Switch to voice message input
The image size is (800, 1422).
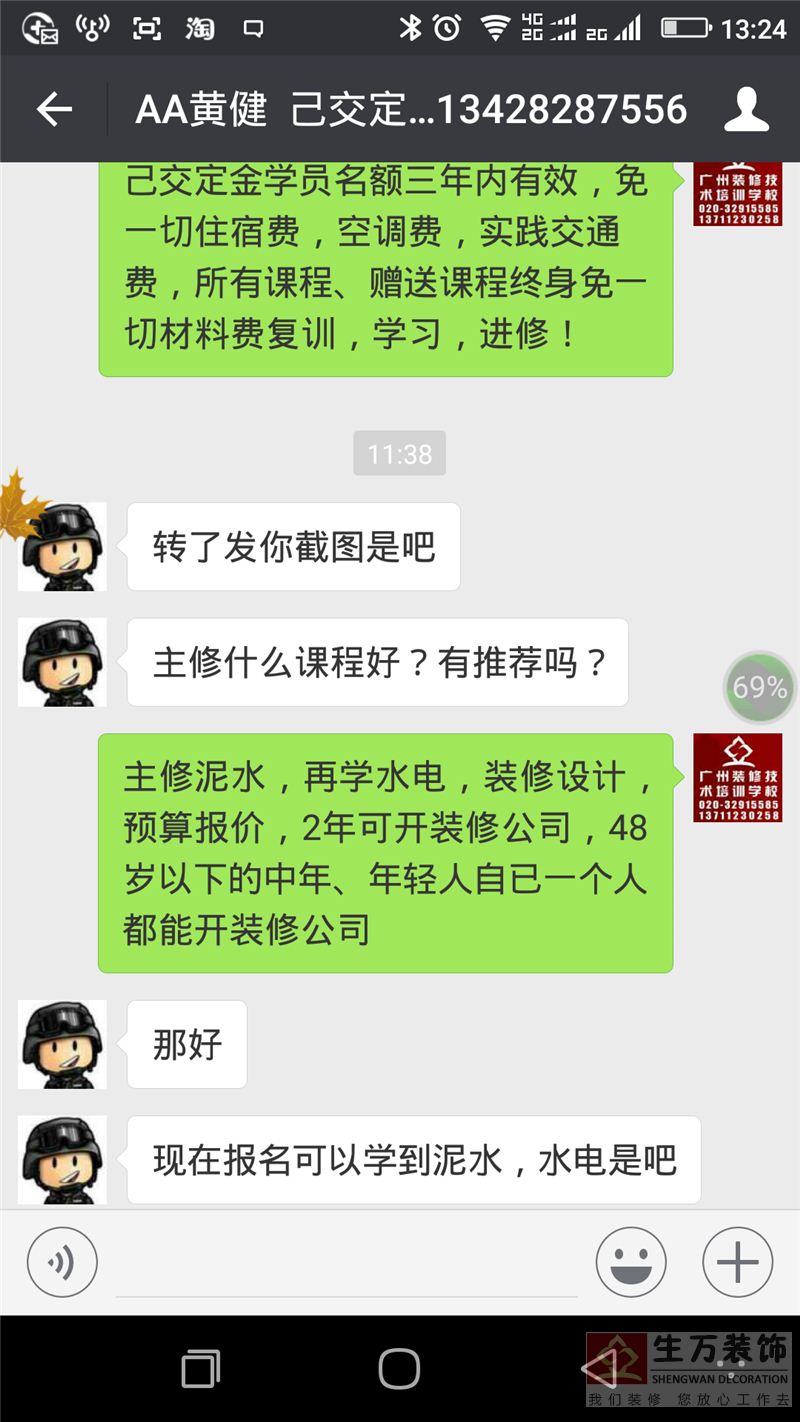coord(62,1262)
